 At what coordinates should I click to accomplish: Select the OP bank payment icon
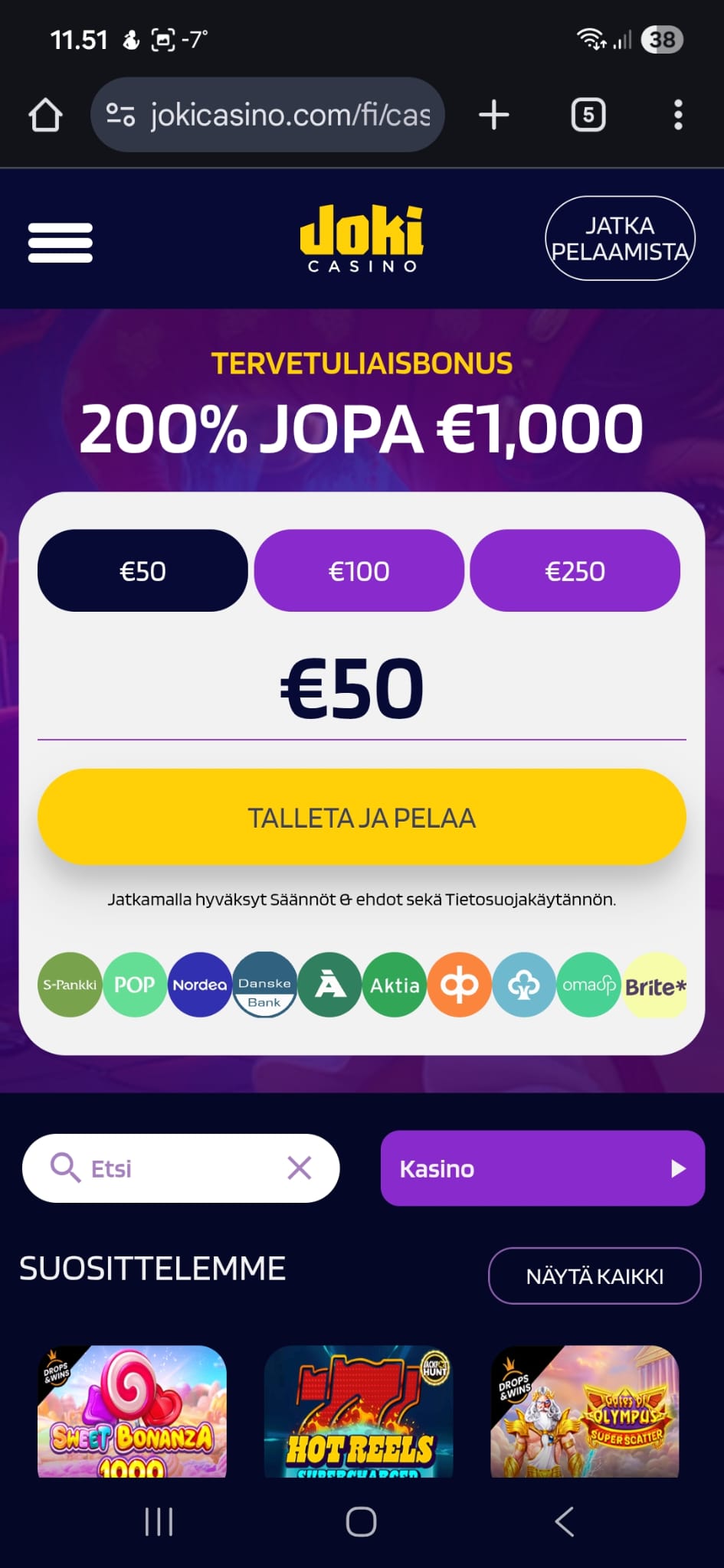(x=459, y=985)
